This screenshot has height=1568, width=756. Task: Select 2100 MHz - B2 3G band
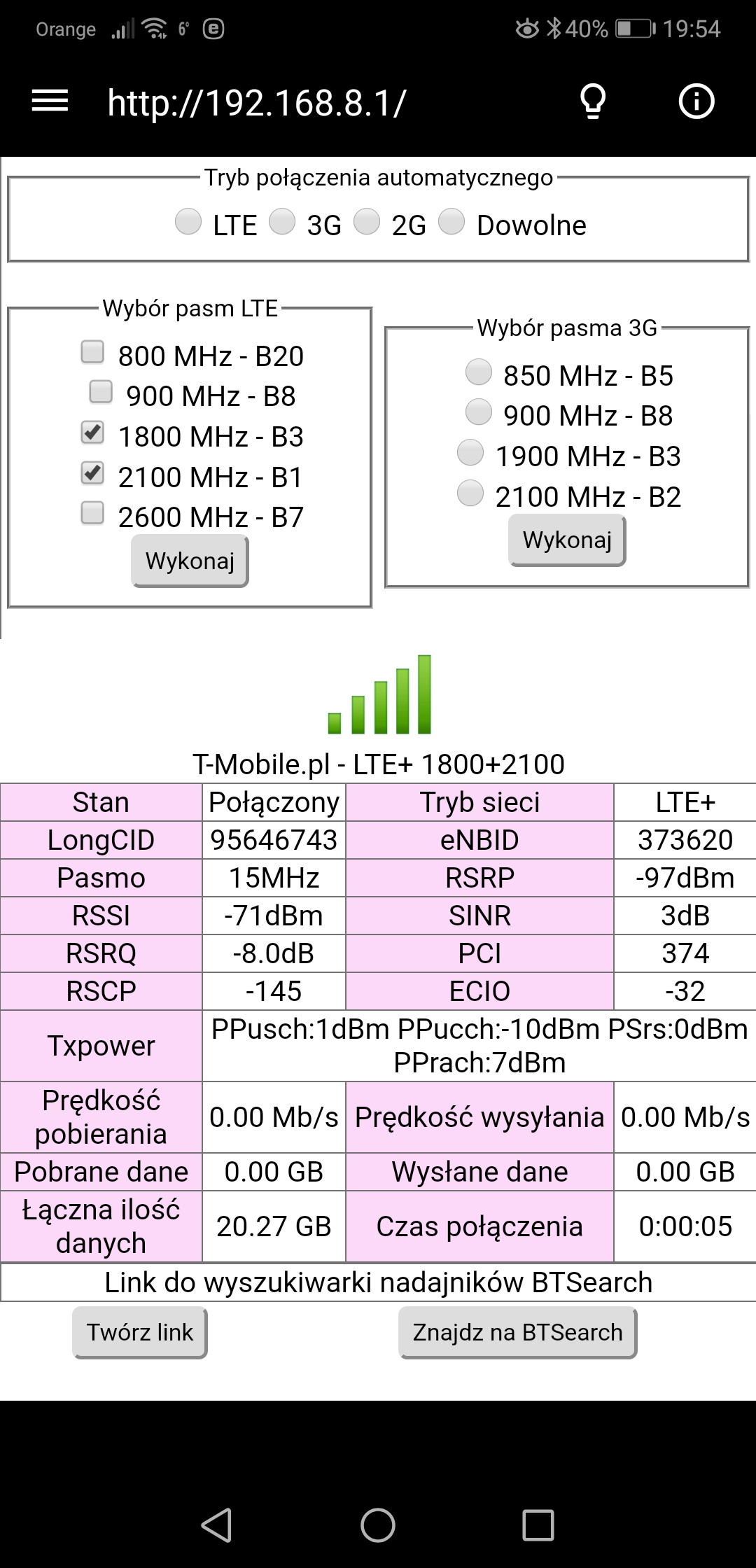(x=470, y=493)
